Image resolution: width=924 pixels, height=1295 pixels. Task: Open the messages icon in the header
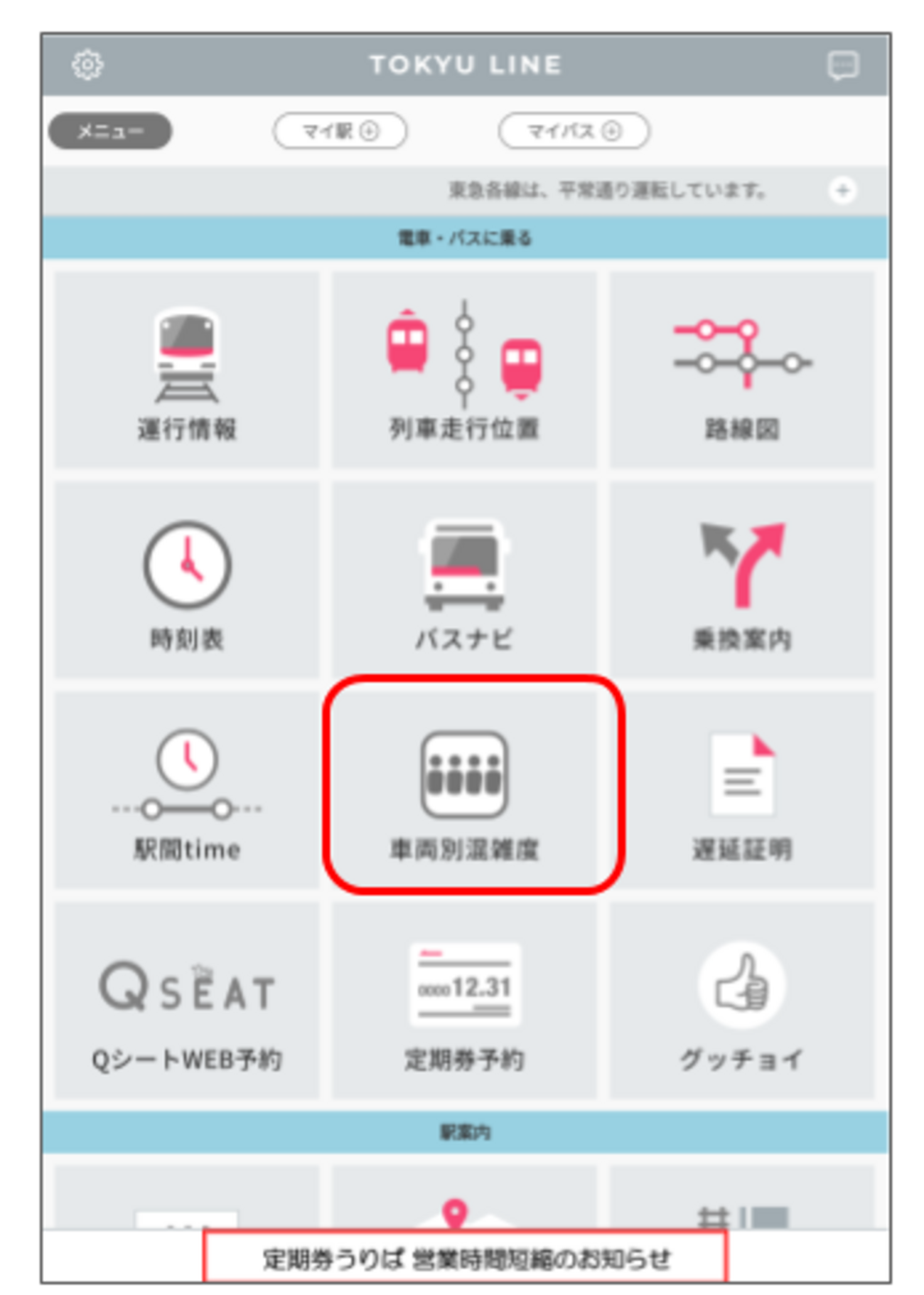tap(843, 66)
